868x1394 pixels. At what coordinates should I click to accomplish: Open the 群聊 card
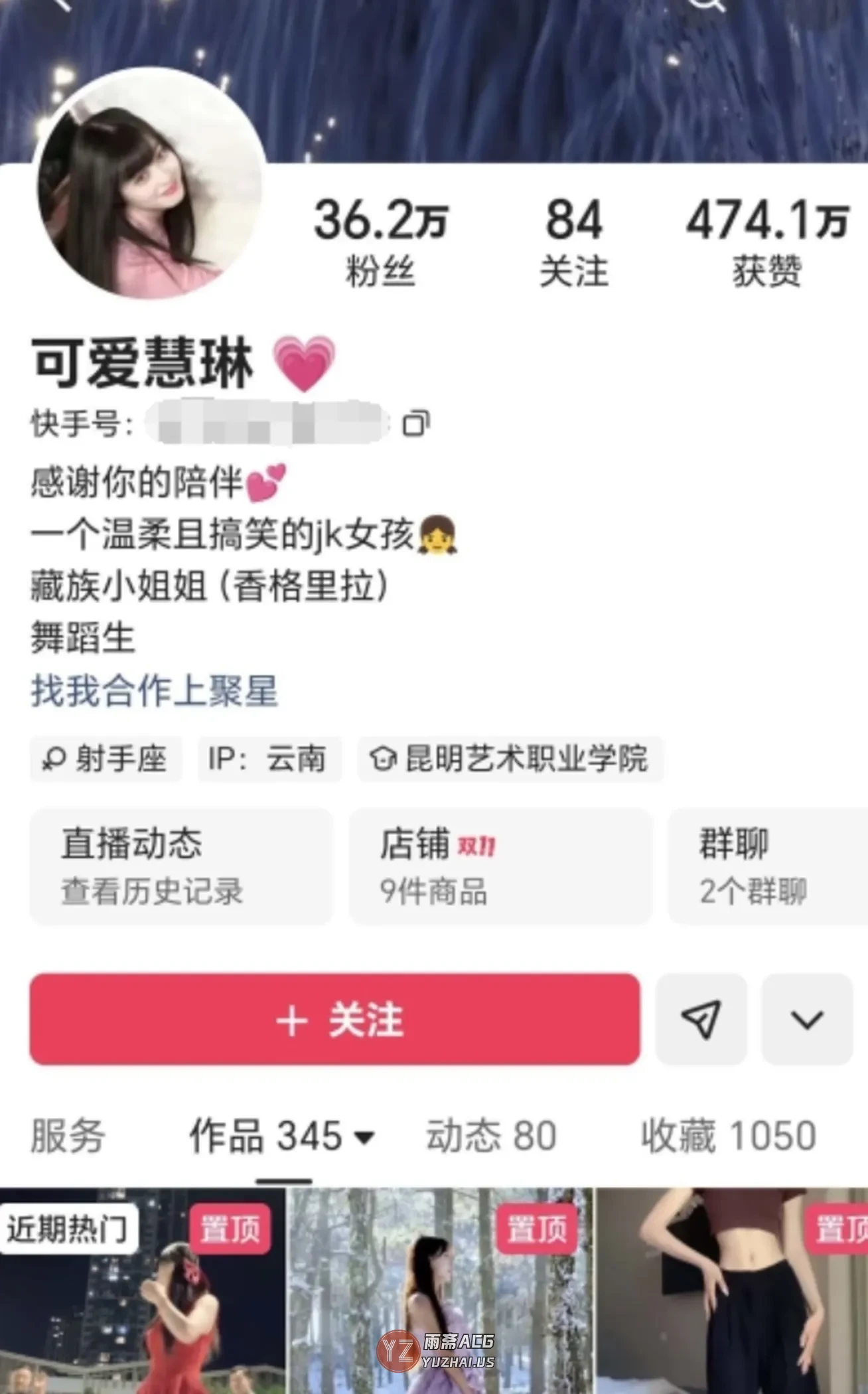pyautogui.click(x=766, y=866)
